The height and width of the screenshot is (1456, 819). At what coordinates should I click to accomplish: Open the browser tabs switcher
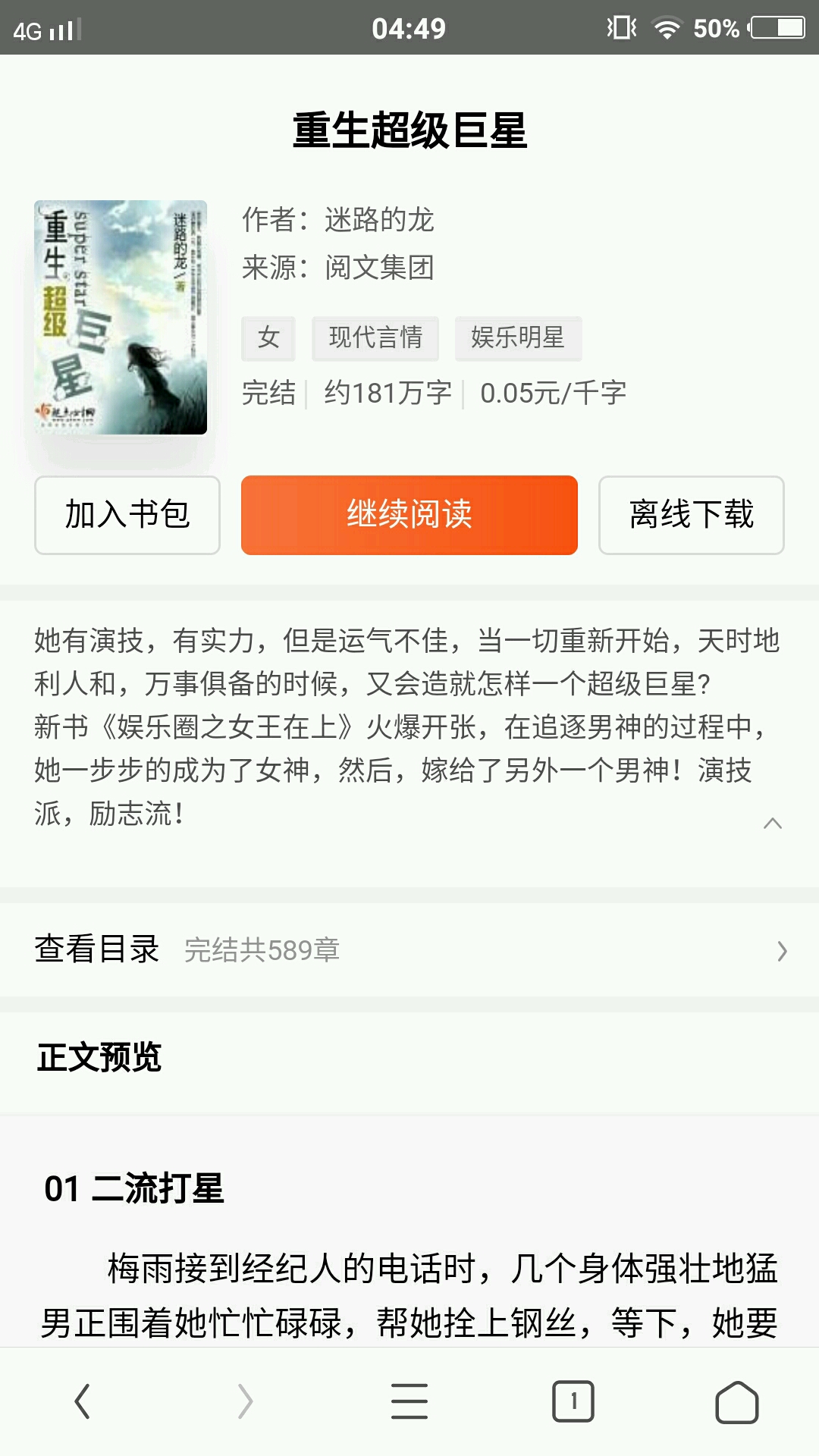(x=573, y=1401)
